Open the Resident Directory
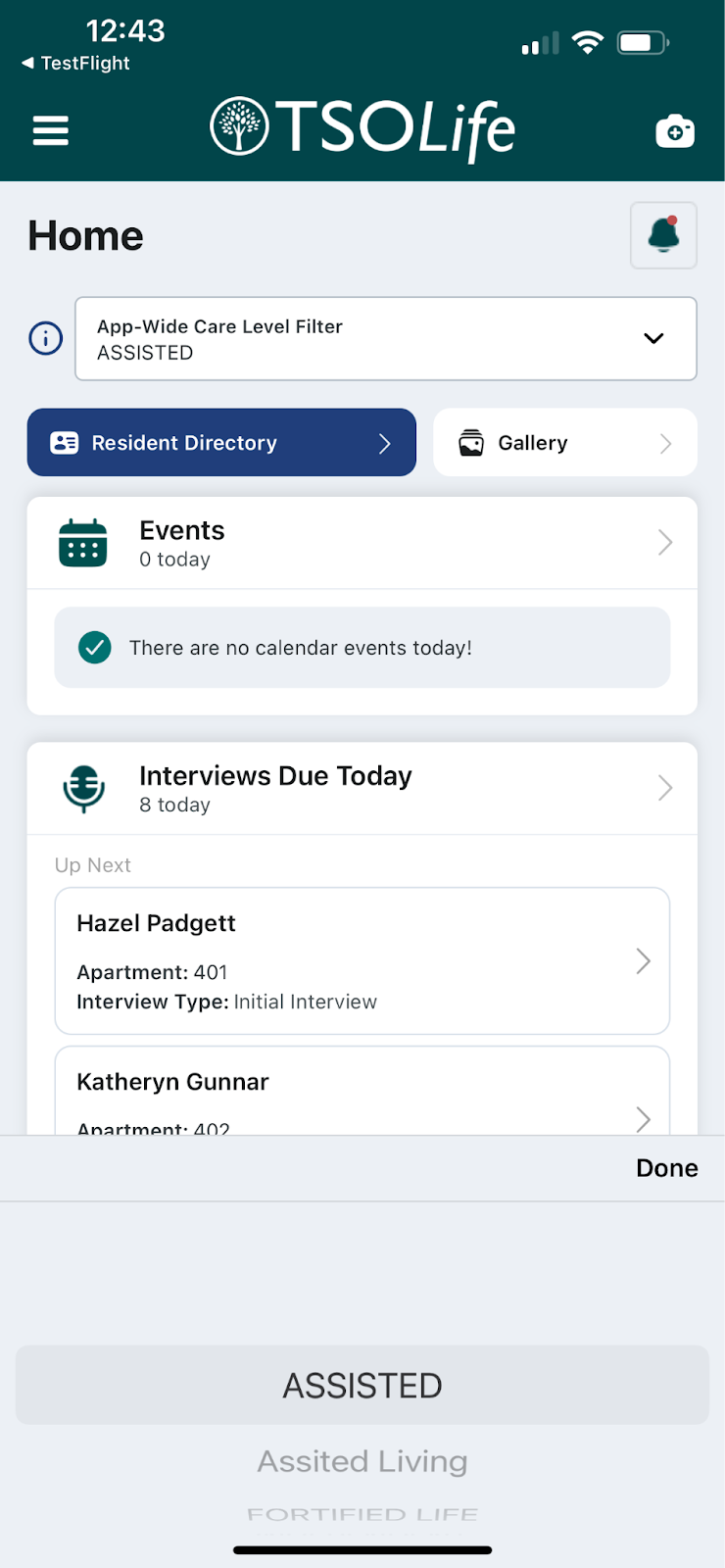This screenshot has height=1568, width=725. (221, 443)
